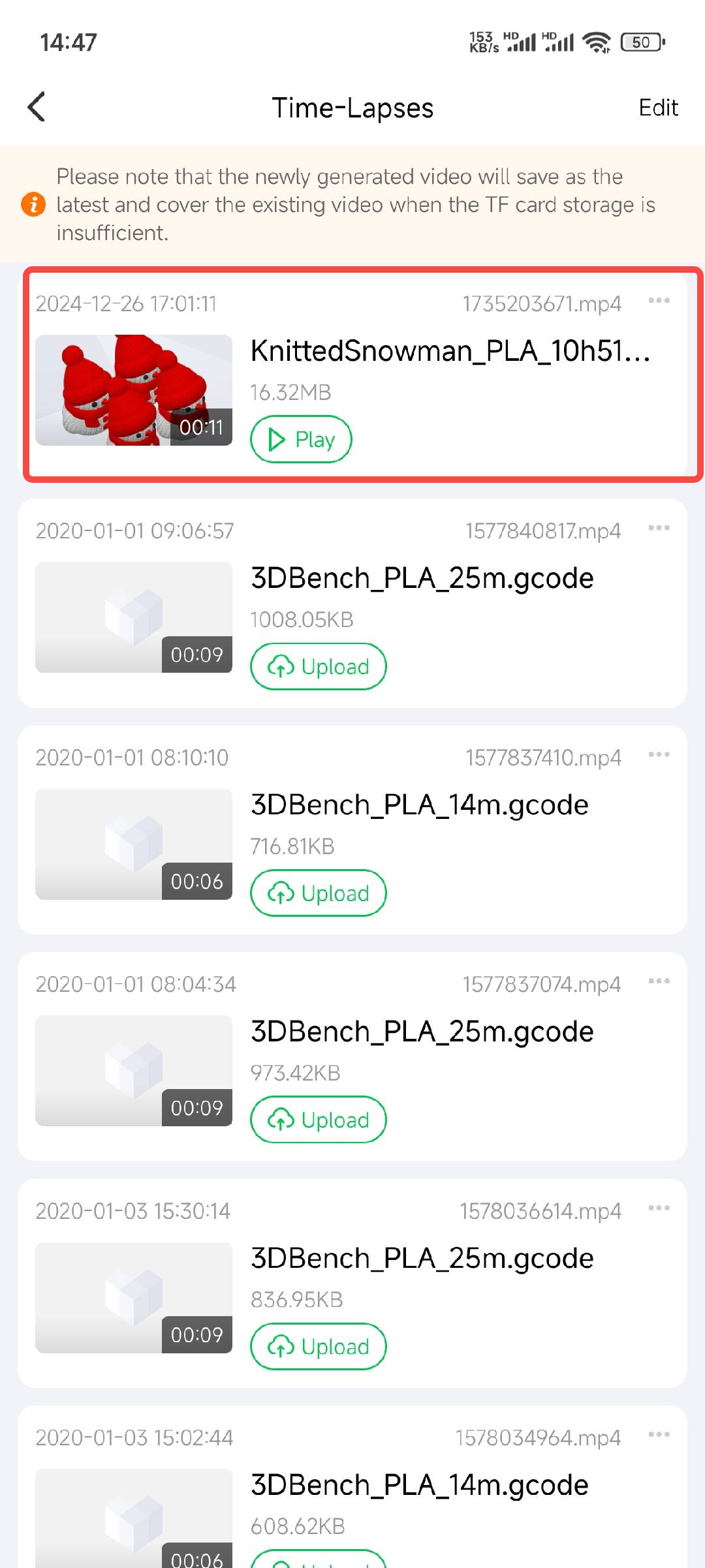Play the KnittedSnowman time-lapse

(301, 439)
